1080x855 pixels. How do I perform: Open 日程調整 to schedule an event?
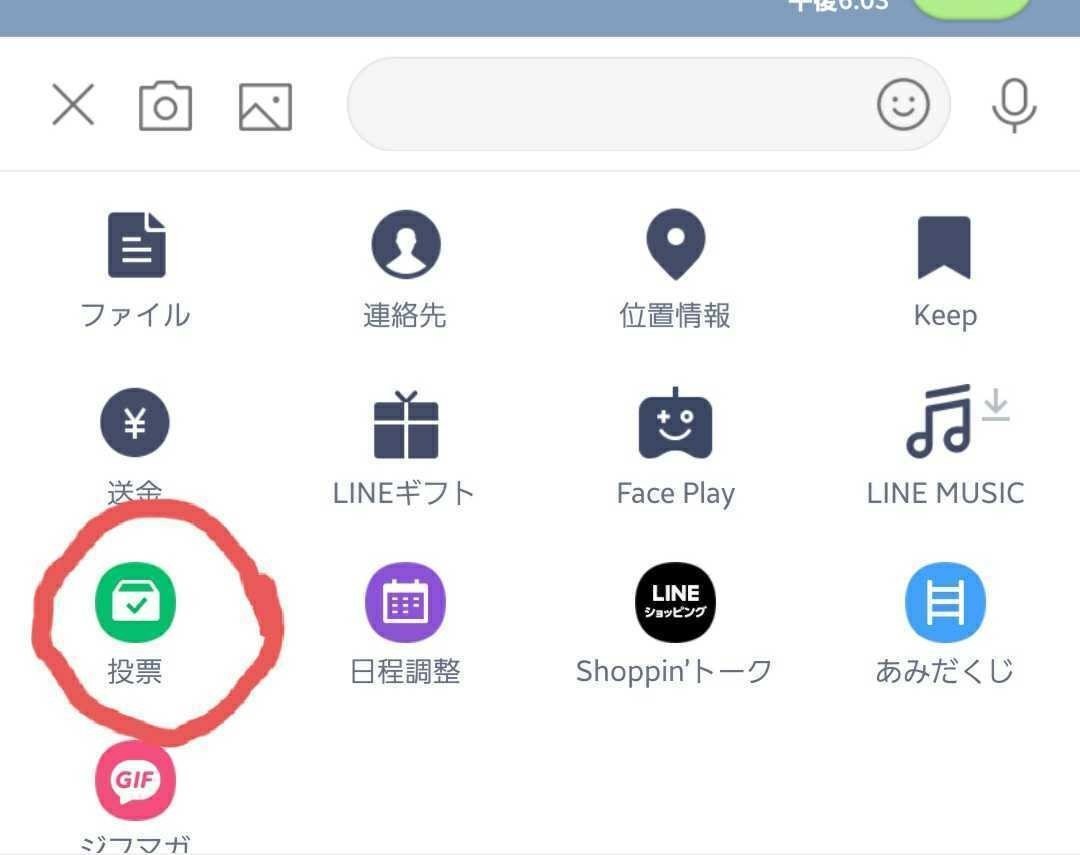405,603
